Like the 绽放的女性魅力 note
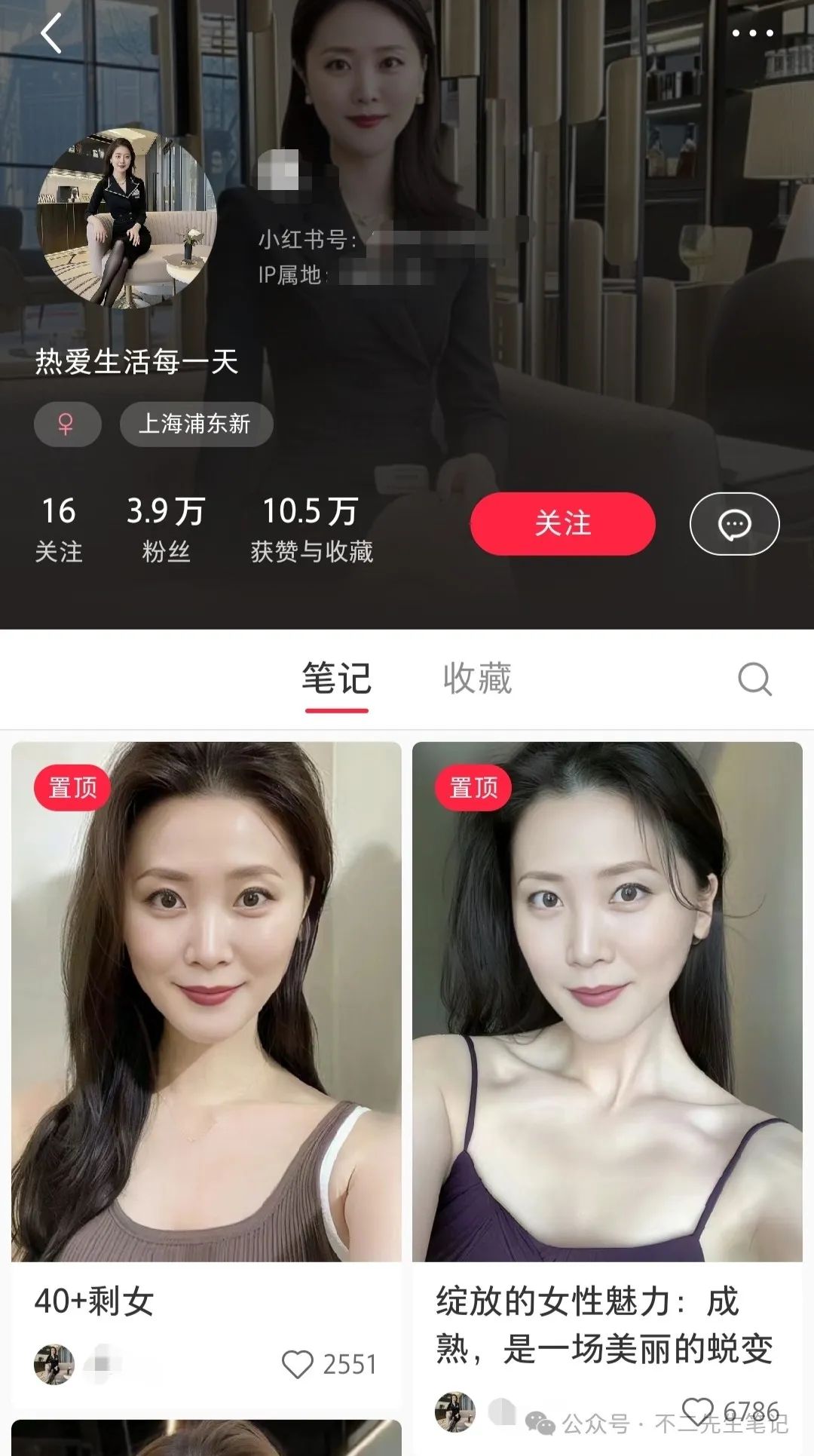 coord(697,1411)
